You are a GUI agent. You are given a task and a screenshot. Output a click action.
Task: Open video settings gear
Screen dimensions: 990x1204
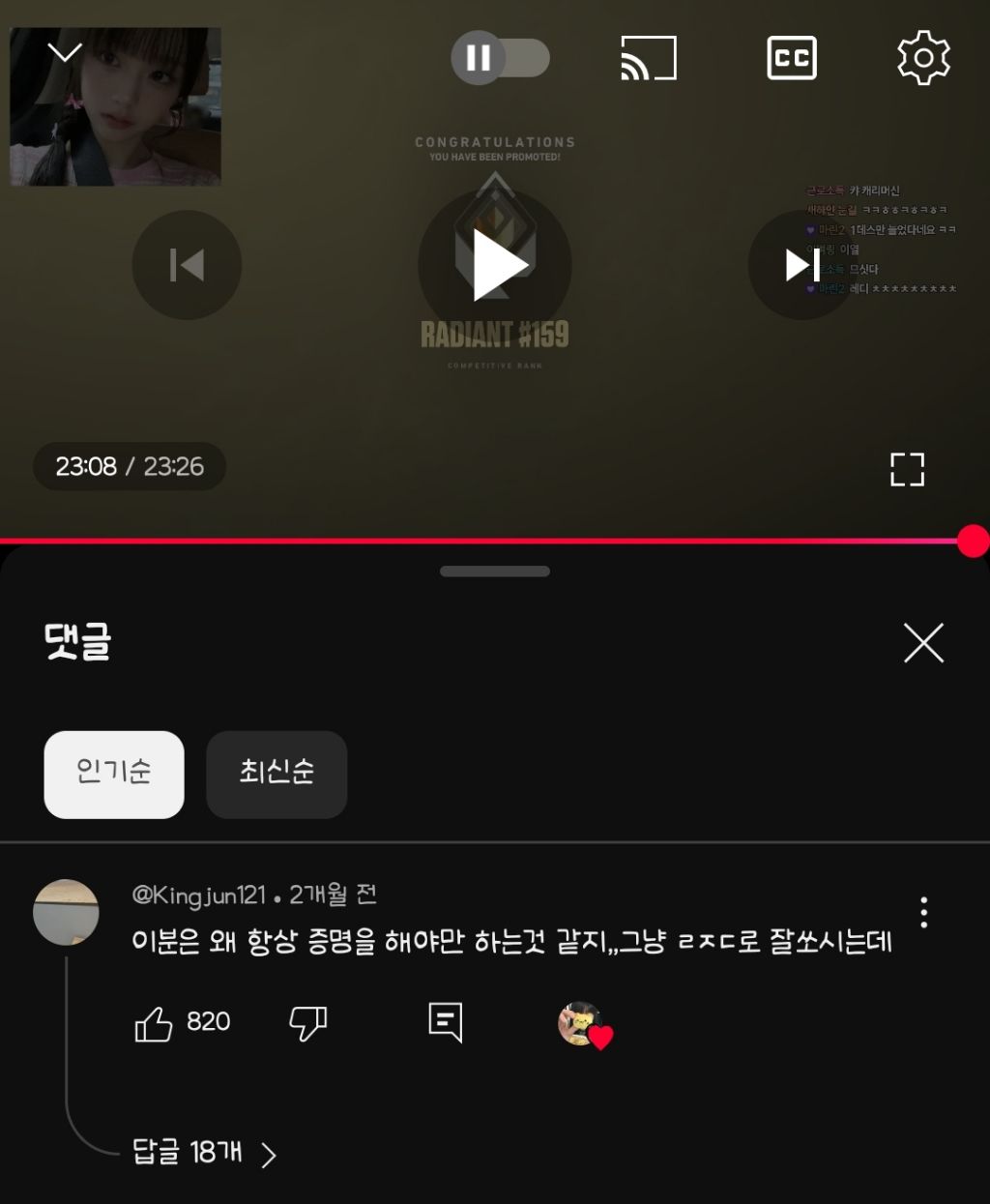coord(923,58)
